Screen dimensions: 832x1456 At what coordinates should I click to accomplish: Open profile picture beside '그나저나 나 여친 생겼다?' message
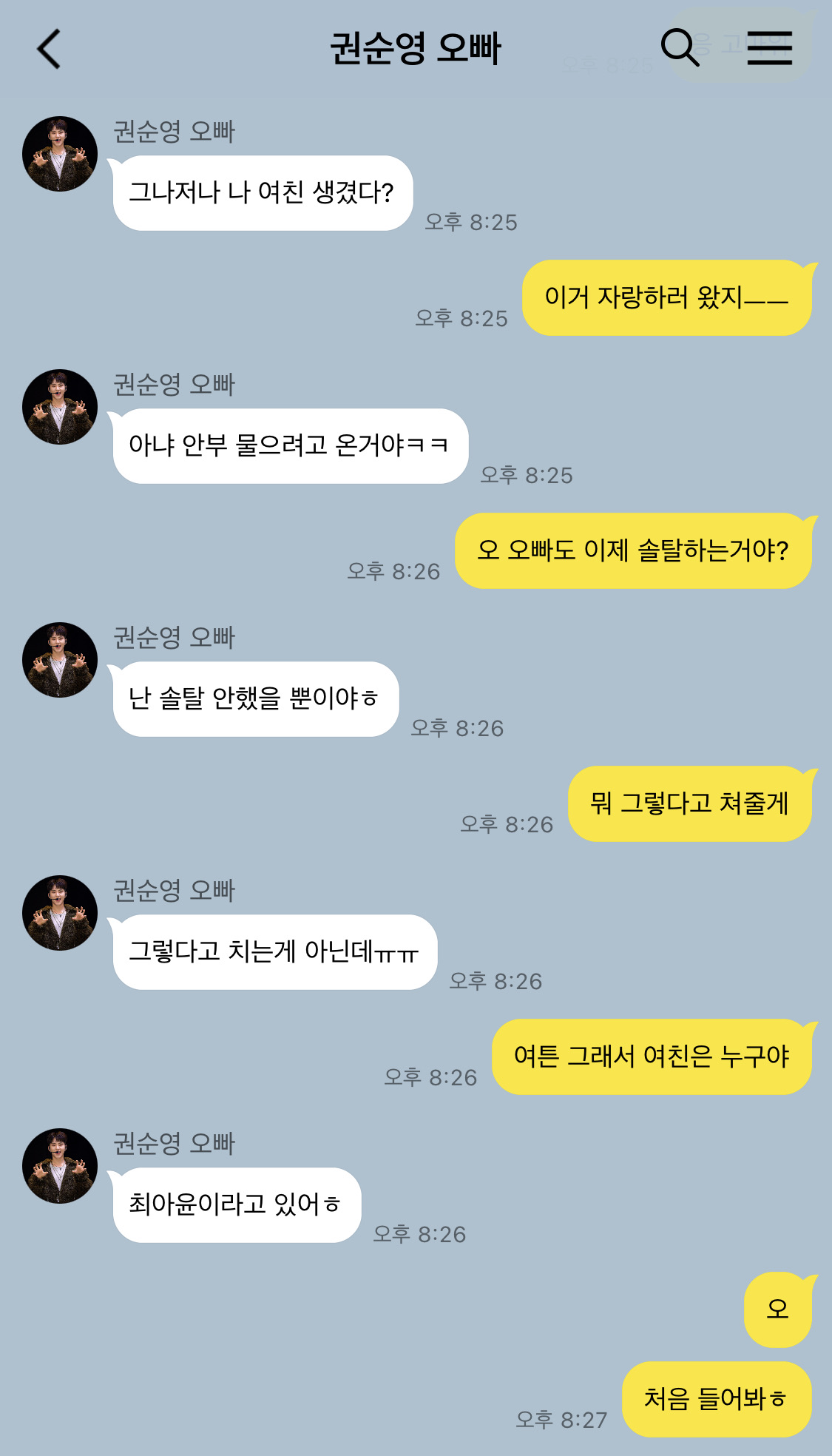tap(60, 154)
